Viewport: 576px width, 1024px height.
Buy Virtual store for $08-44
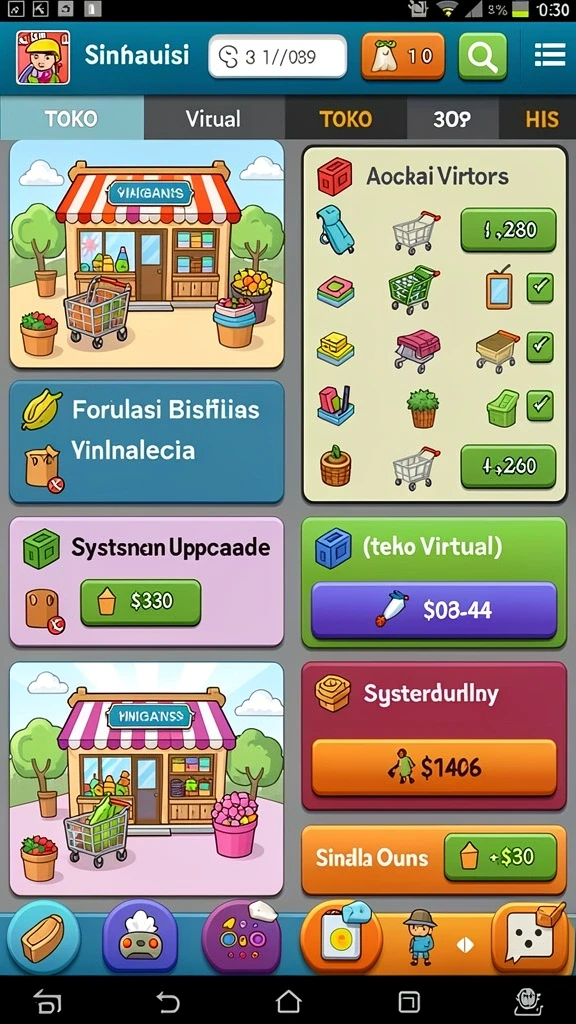[x=434, y=611]
